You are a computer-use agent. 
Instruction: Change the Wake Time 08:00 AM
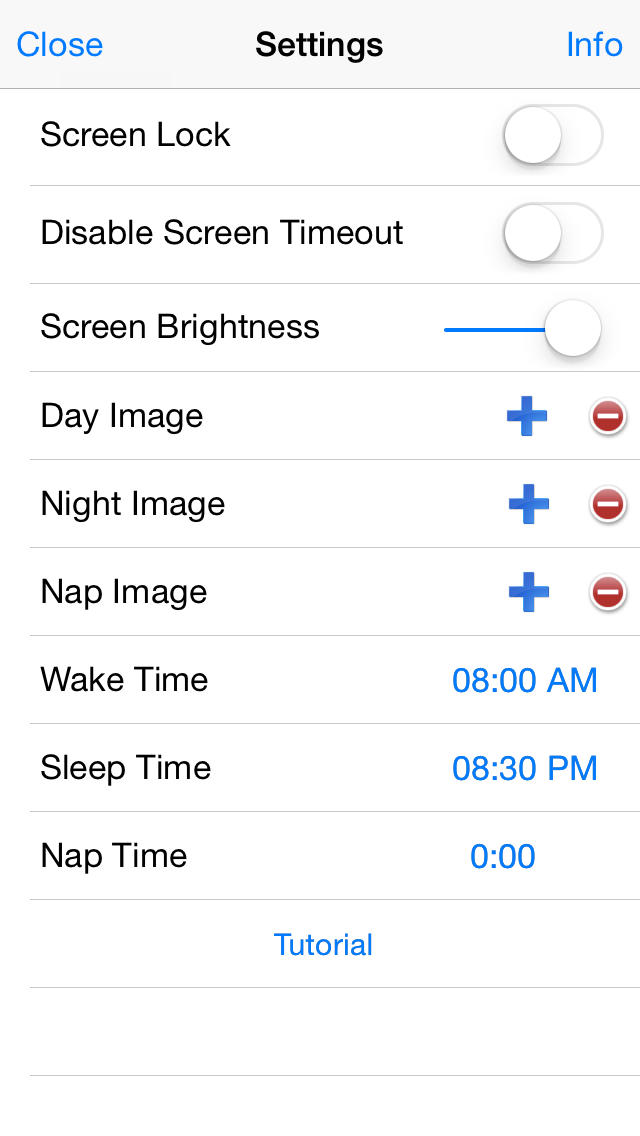(525, 680)
